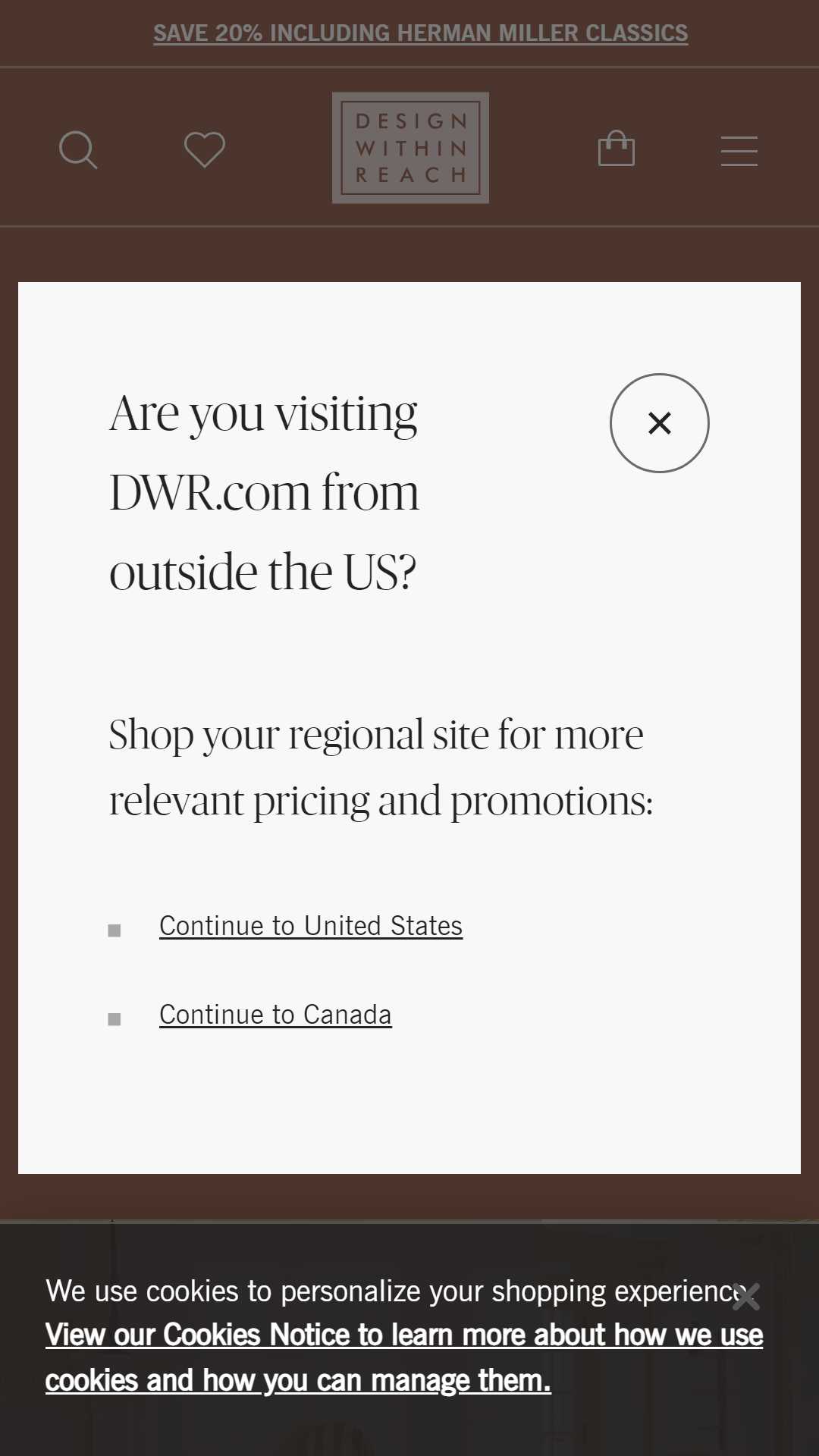Dismiss the cookies banner
The height and width of the screenshot is (1456, 819).
746,1297
